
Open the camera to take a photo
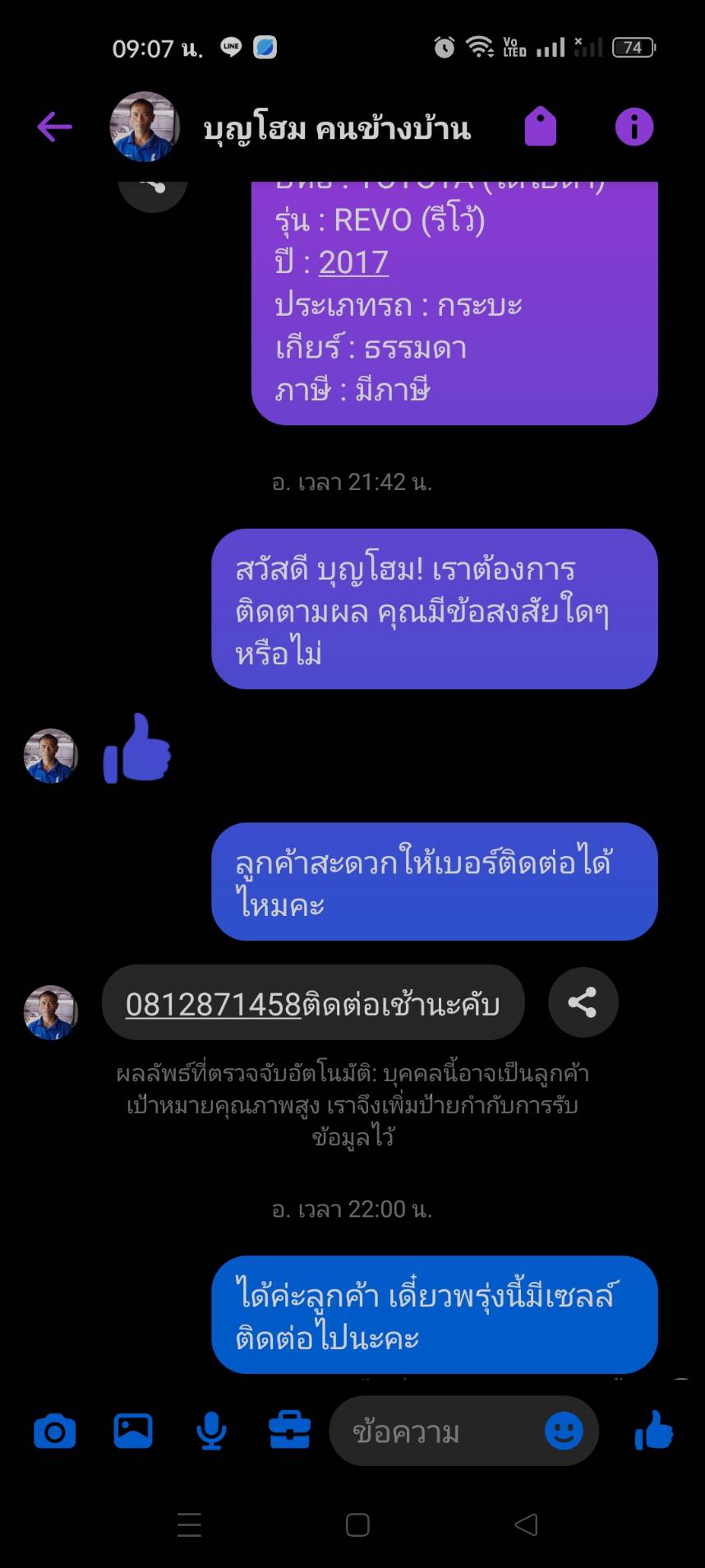[55, 1432]
